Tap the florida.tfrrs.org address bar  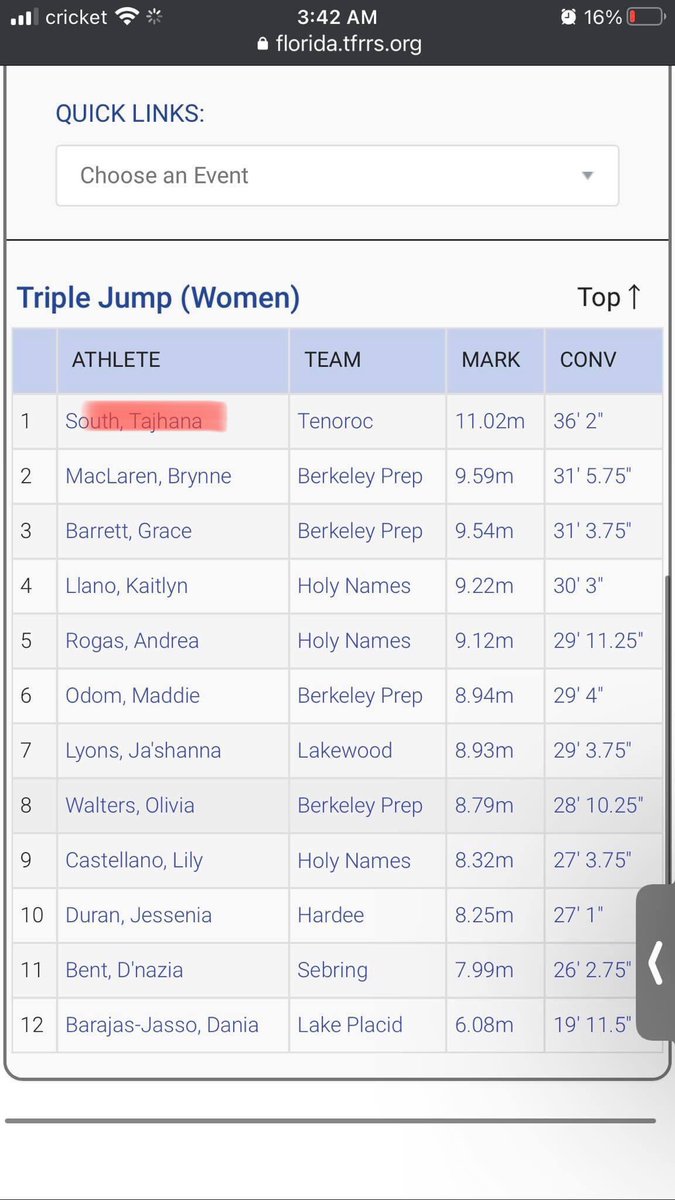(338, 44)
